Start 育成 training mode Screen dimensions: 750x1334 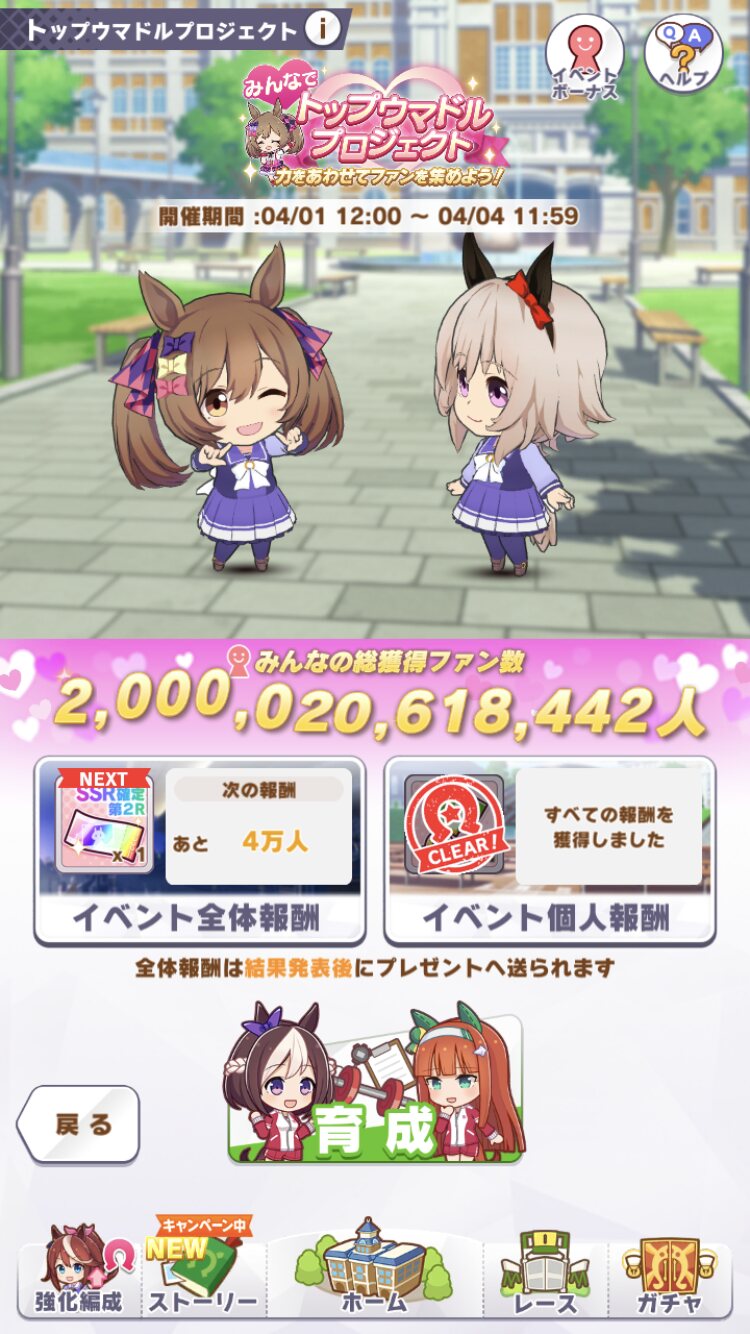point(374,1086)
